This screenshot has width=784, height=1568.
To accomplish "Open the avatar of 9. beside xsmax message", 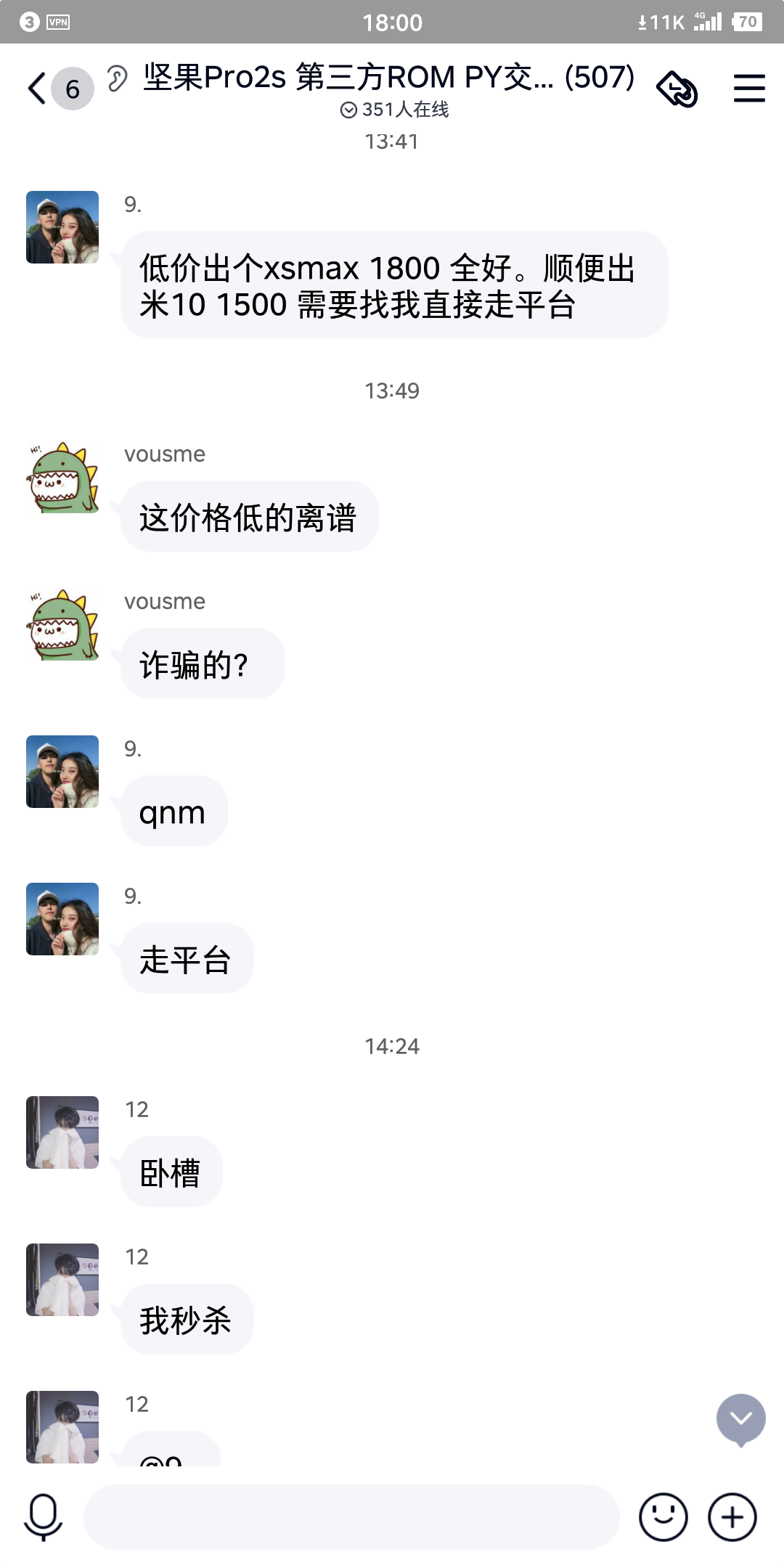I will (x=62, y=227).
